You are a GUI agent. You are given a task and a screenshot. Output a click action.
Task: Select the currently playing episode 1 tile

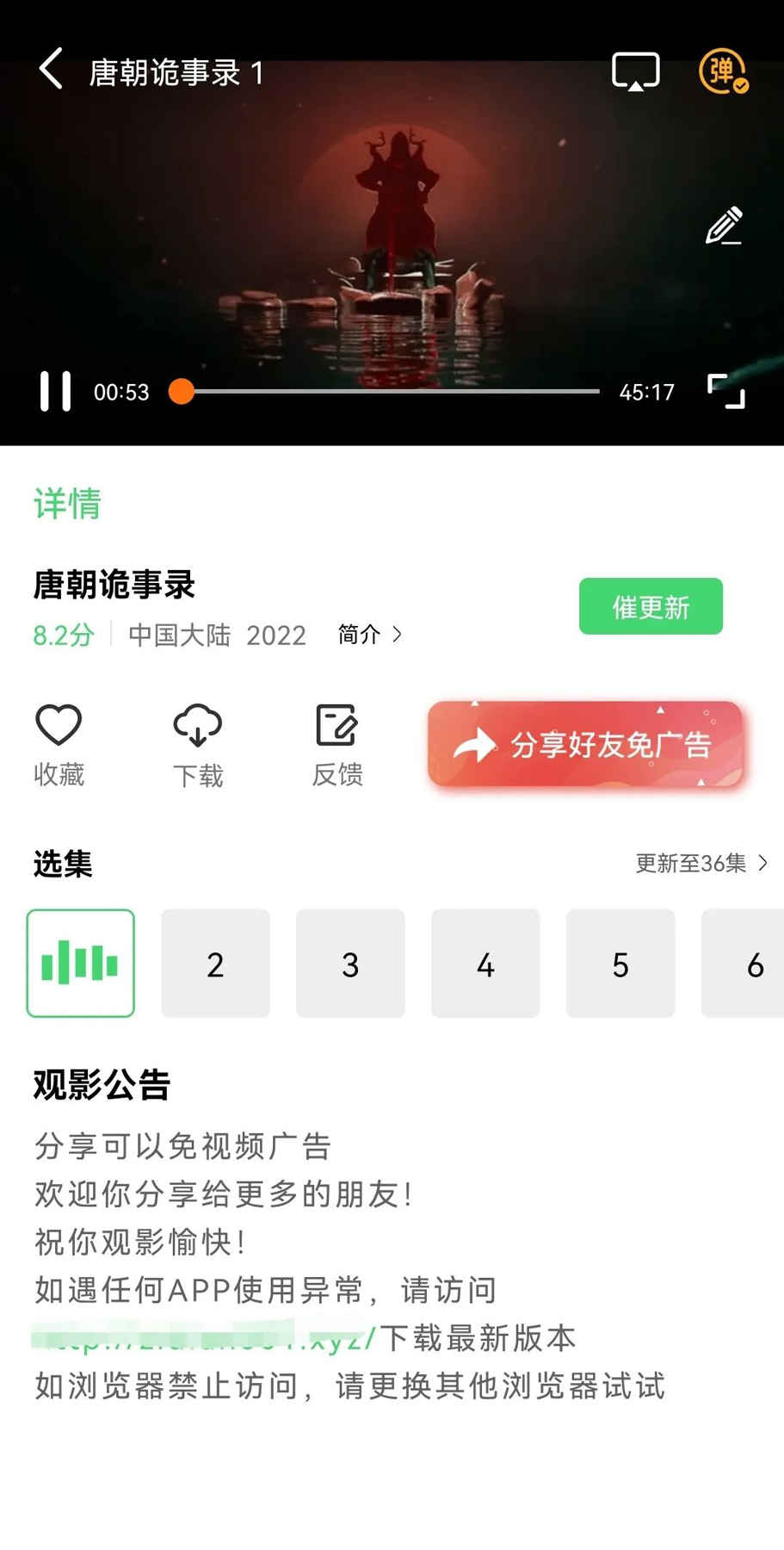click(80, 963)
